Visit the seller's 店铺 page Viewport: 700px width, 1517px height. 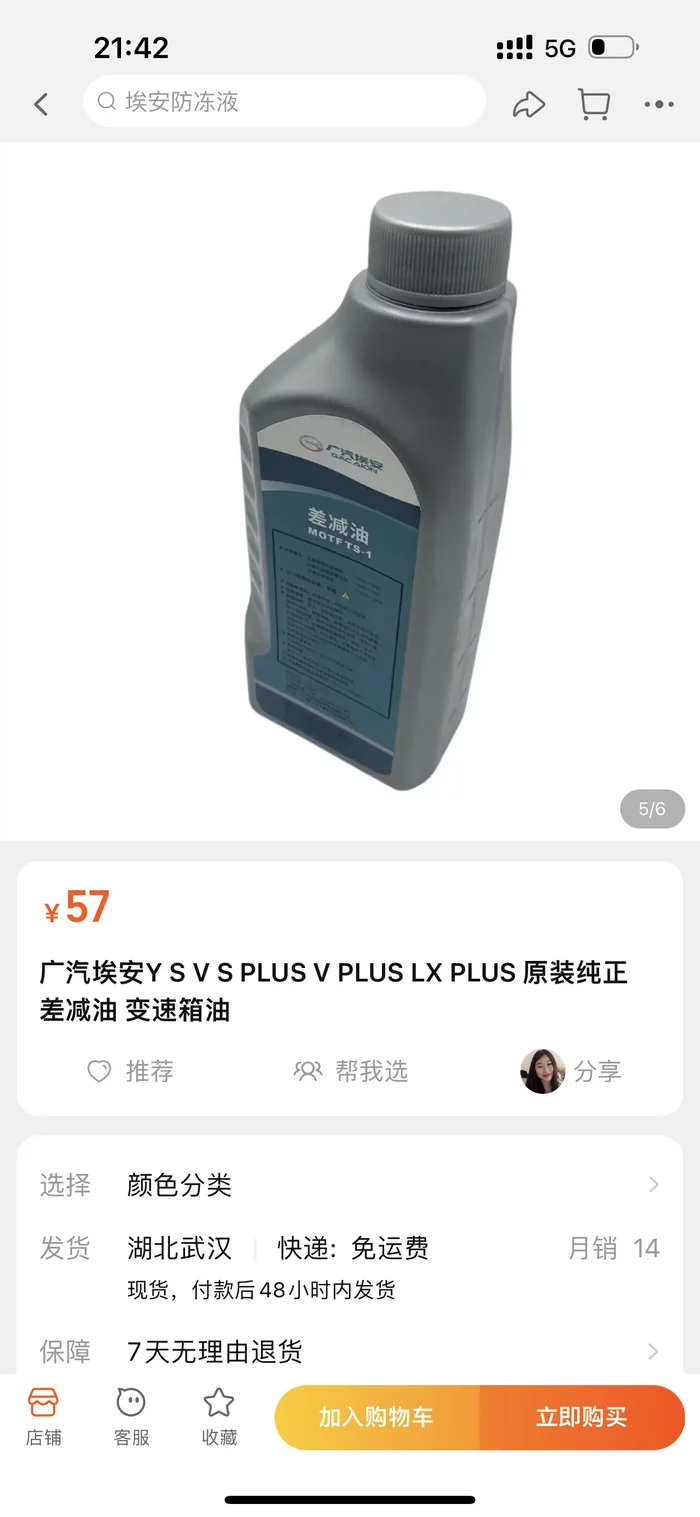[43, 1417]
